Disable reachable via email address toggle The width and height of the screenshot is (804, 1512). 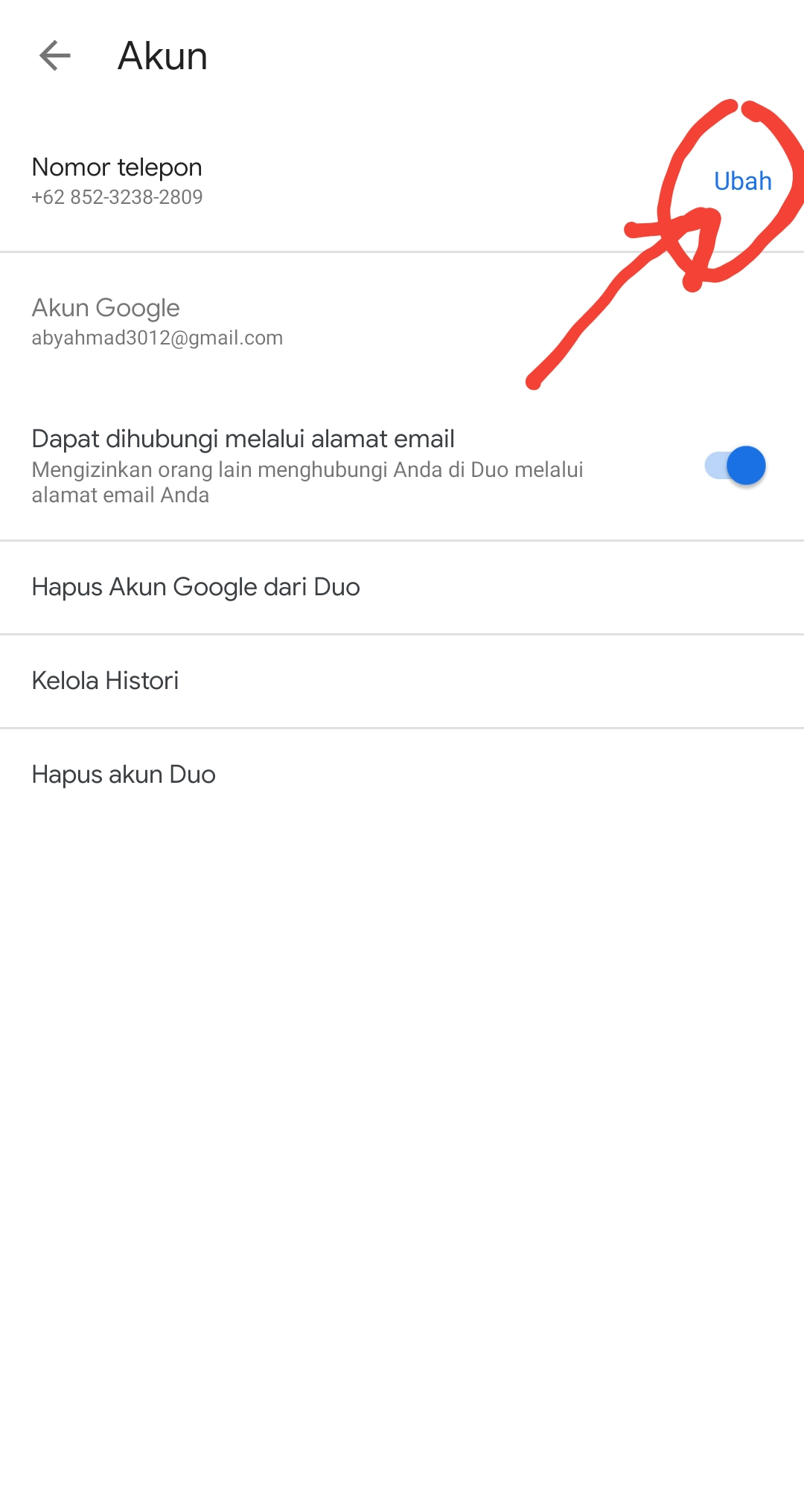tap(735, 466)
